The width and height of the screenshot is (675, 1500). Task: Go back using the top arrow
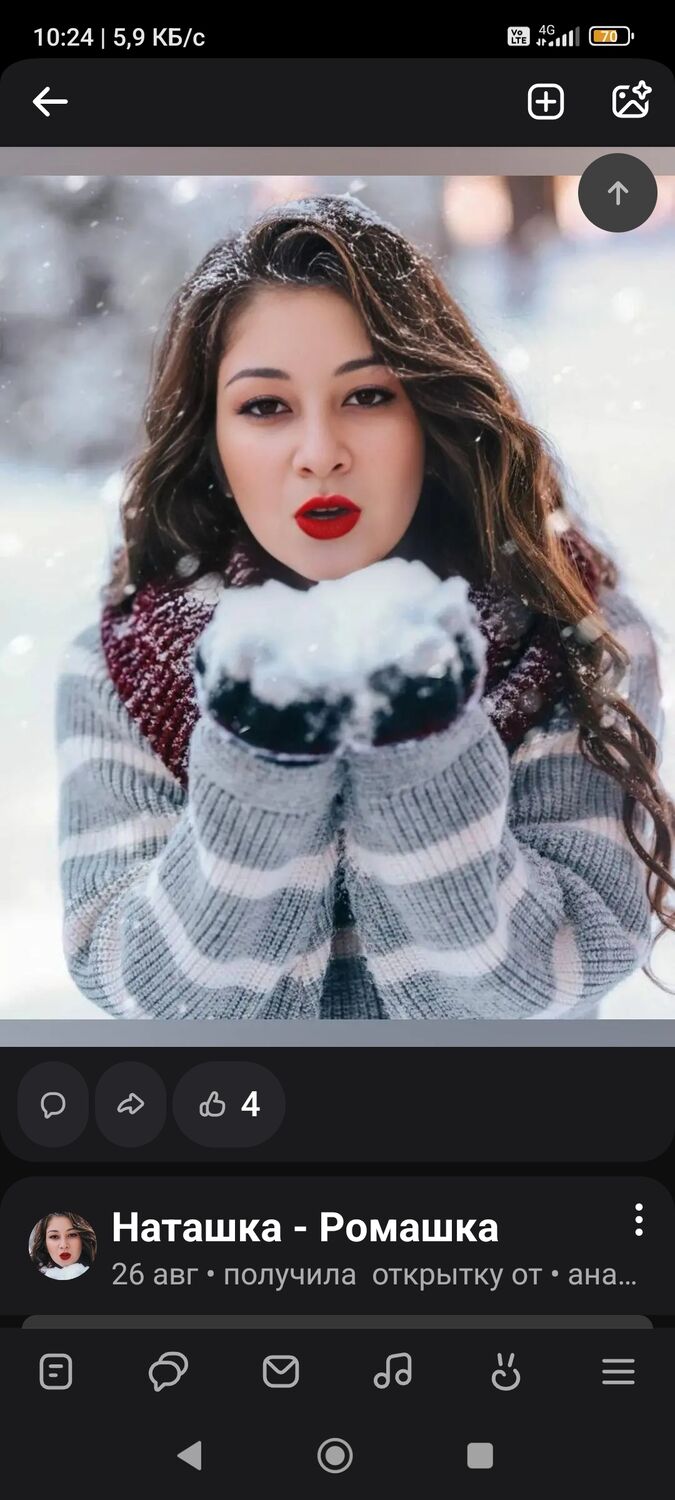point(49,101)
